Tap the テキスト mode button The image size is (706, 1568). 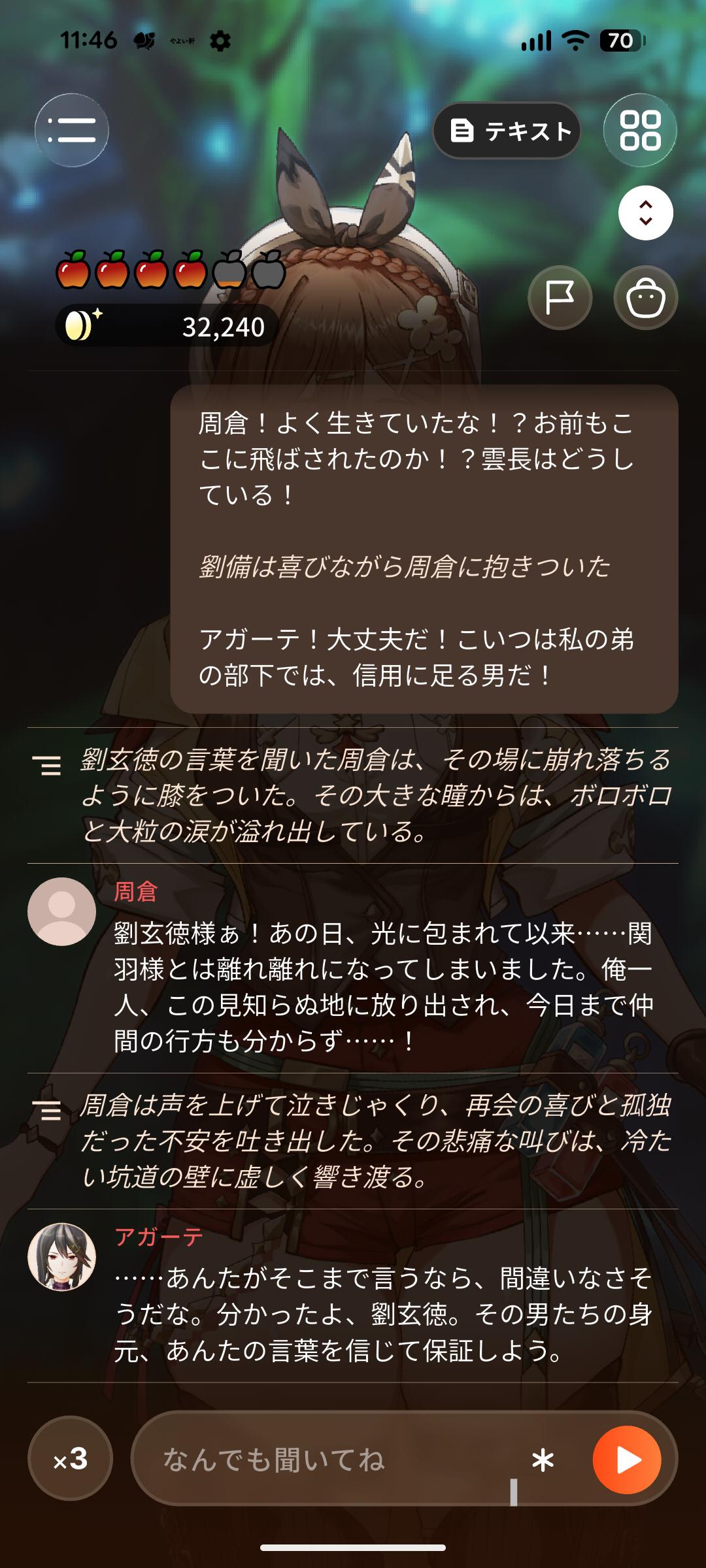click(507, 131)
